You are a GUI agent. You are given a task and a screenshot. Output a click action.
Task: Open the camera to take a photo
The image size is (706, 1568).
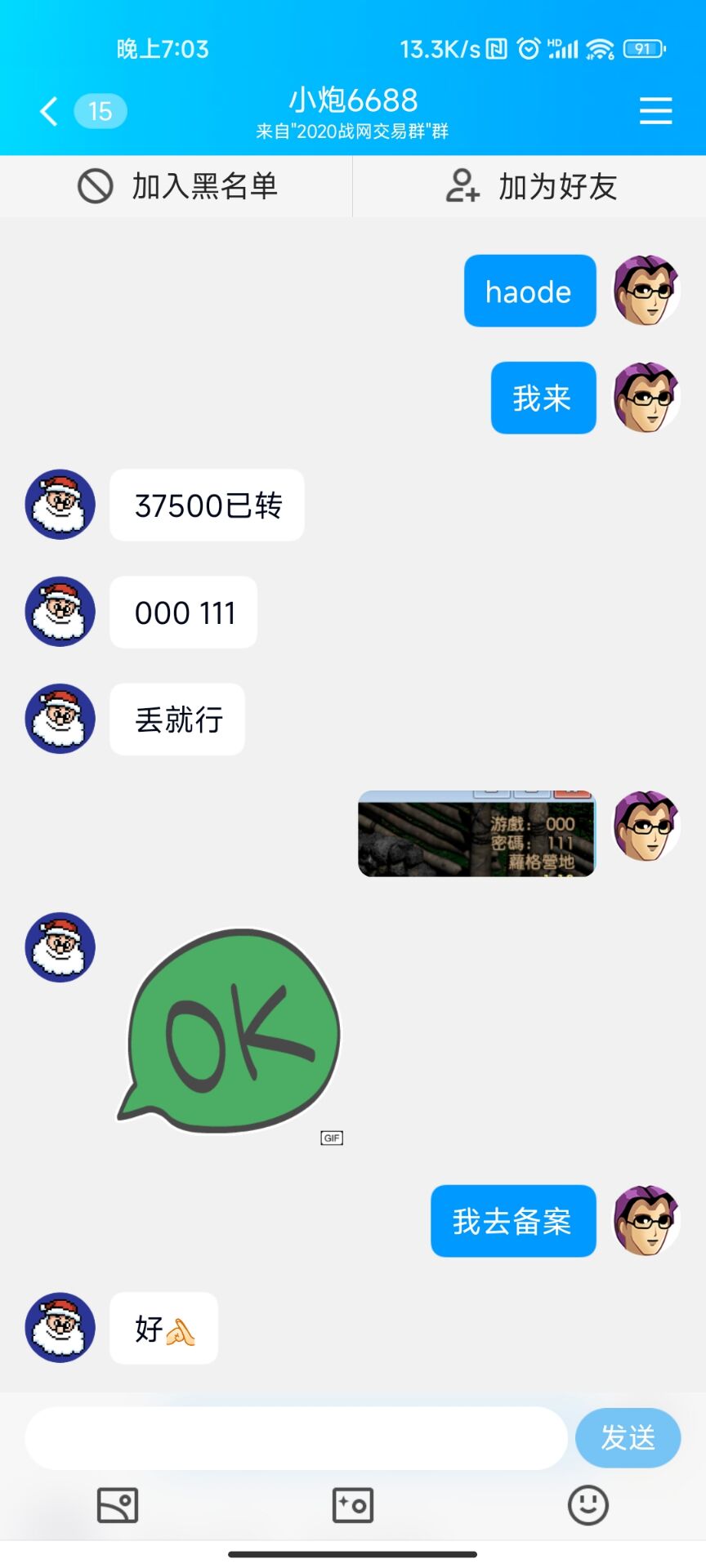pyautogui.click(x=353, y=1504)
